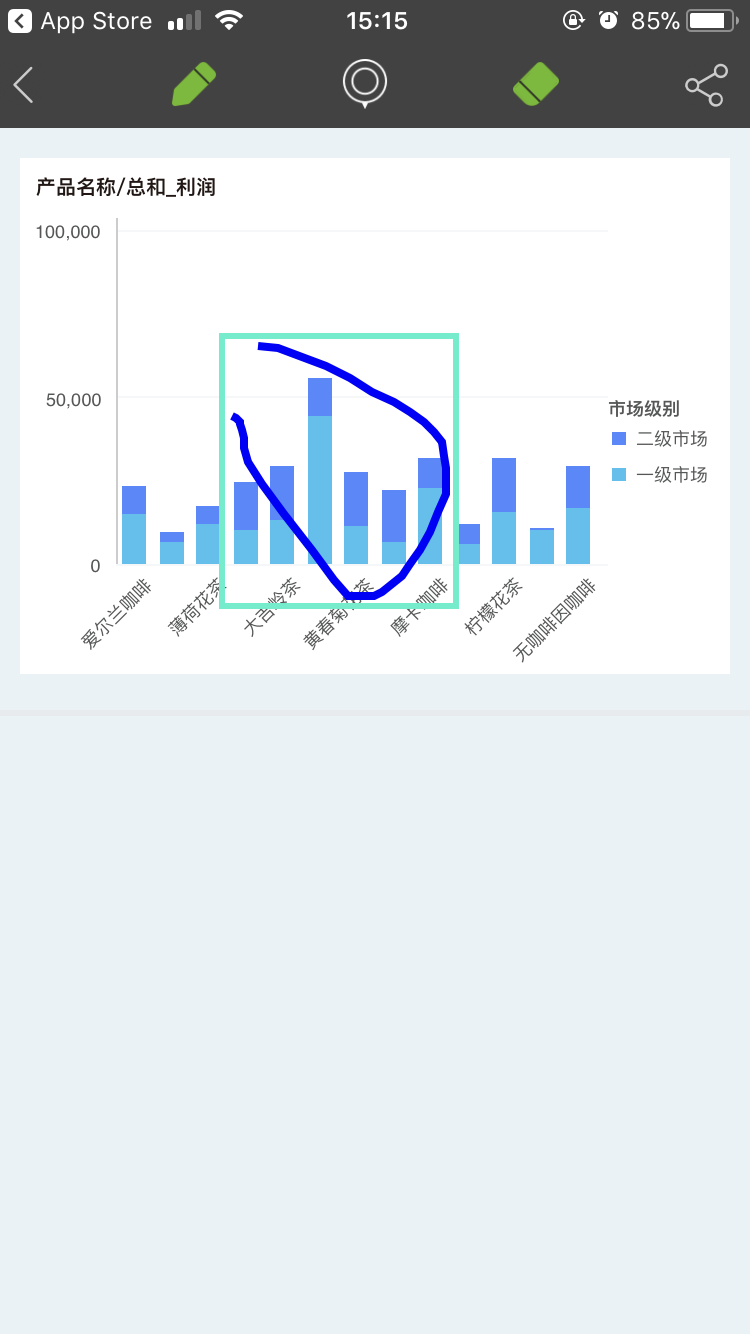Tap the back chevron in the toolbar
Image resolution: width=750 pixels, height=1334 pixels.
tap(22, 84)
